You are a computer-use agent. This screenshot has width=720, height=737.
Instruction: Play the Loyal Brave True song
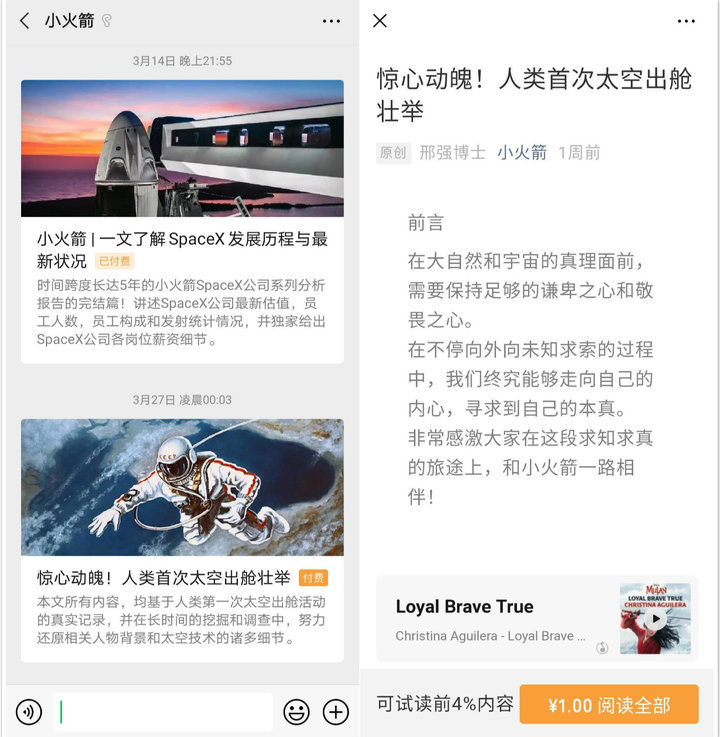tap(656, 619)
